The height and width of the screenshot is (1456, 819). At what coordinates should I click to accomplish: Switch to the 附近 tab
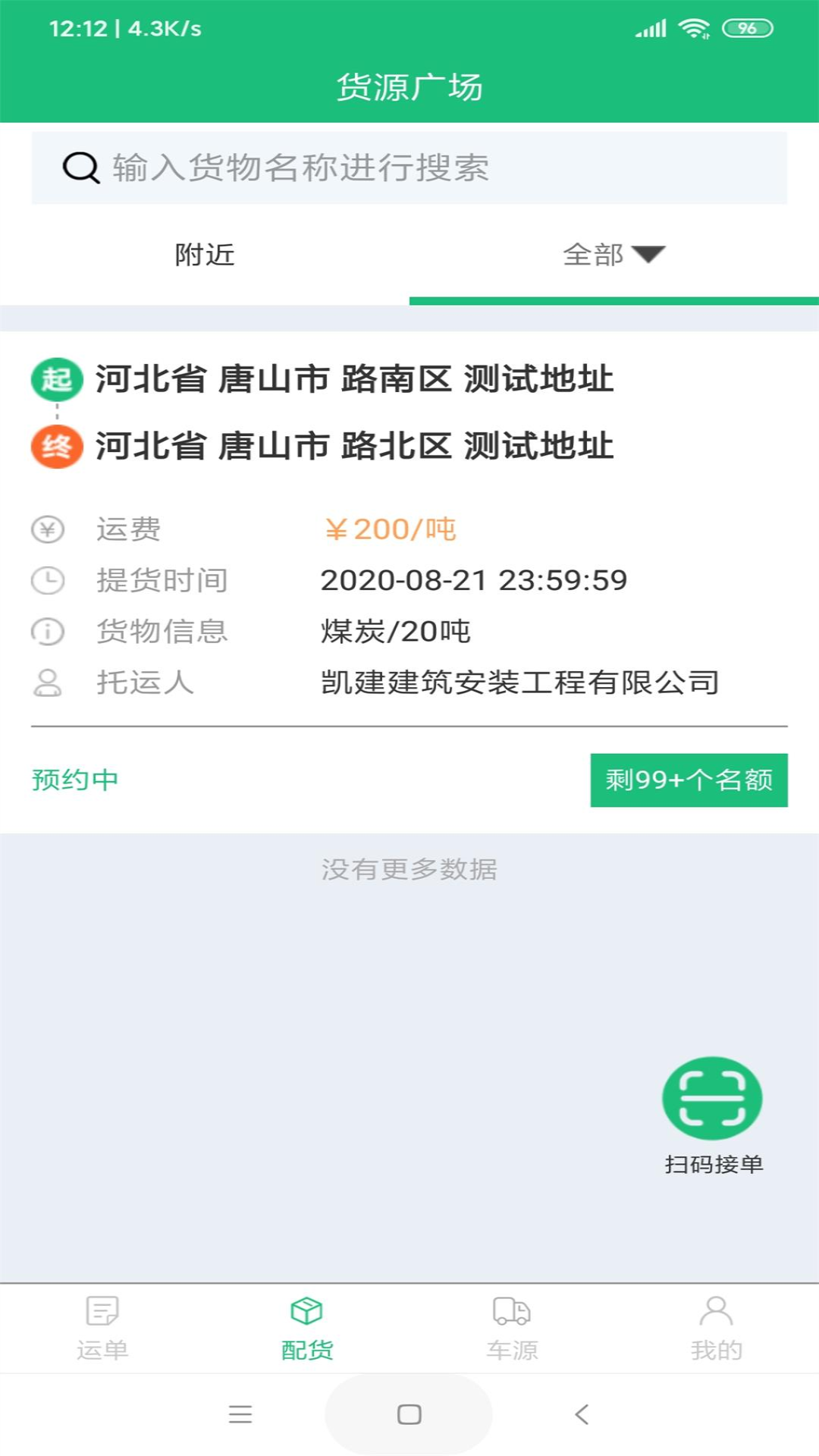pyautogui.click(x=205, y=256)
